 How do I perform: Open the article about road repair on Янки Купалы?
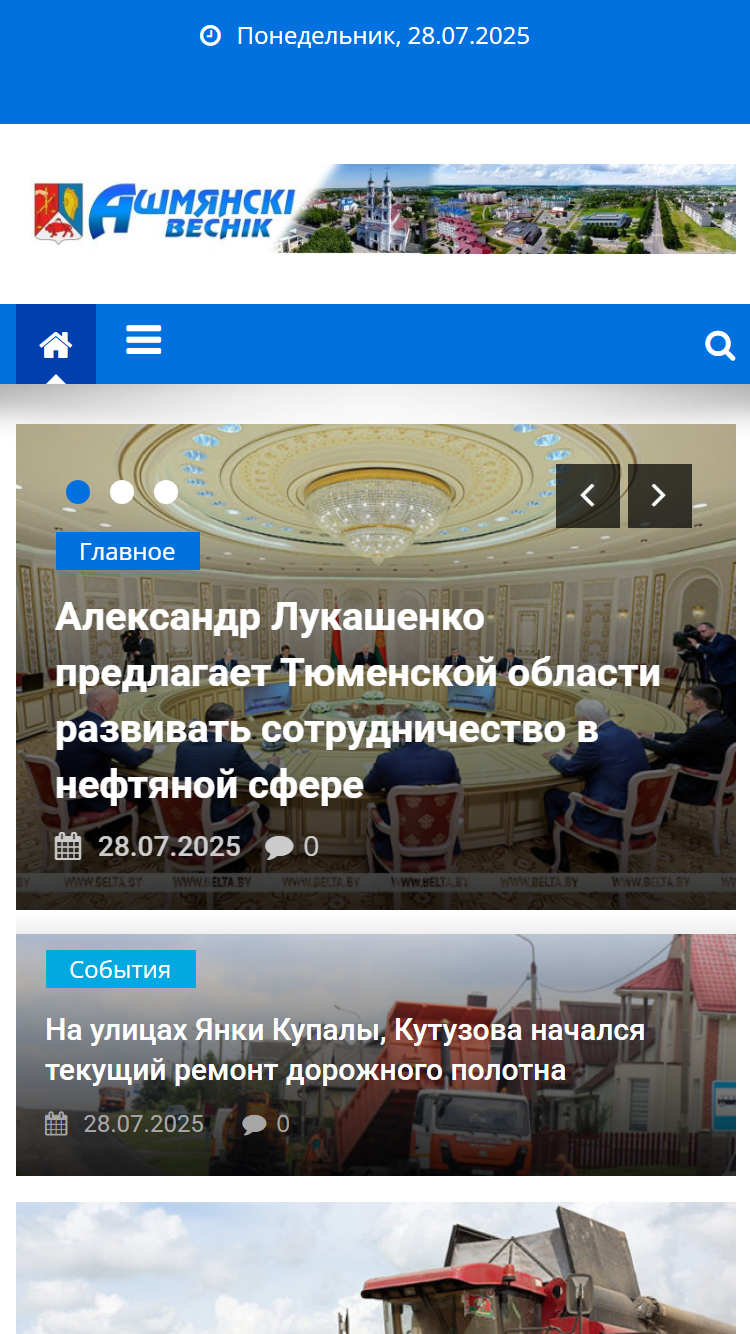(x=345, y=1050)
